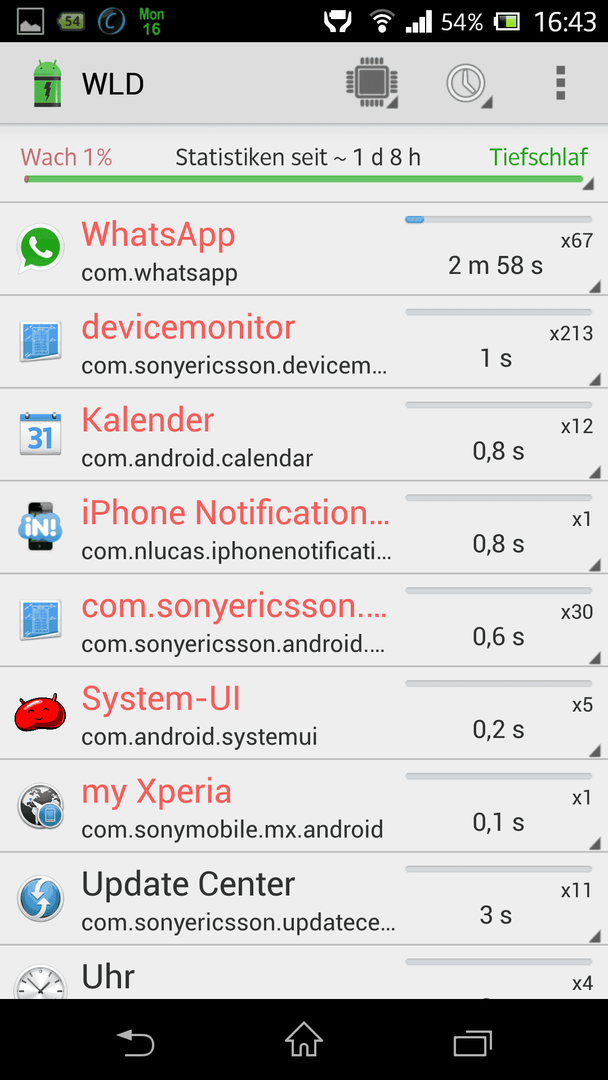
Task: Open the overflow menu
Action: pos(560,84)
